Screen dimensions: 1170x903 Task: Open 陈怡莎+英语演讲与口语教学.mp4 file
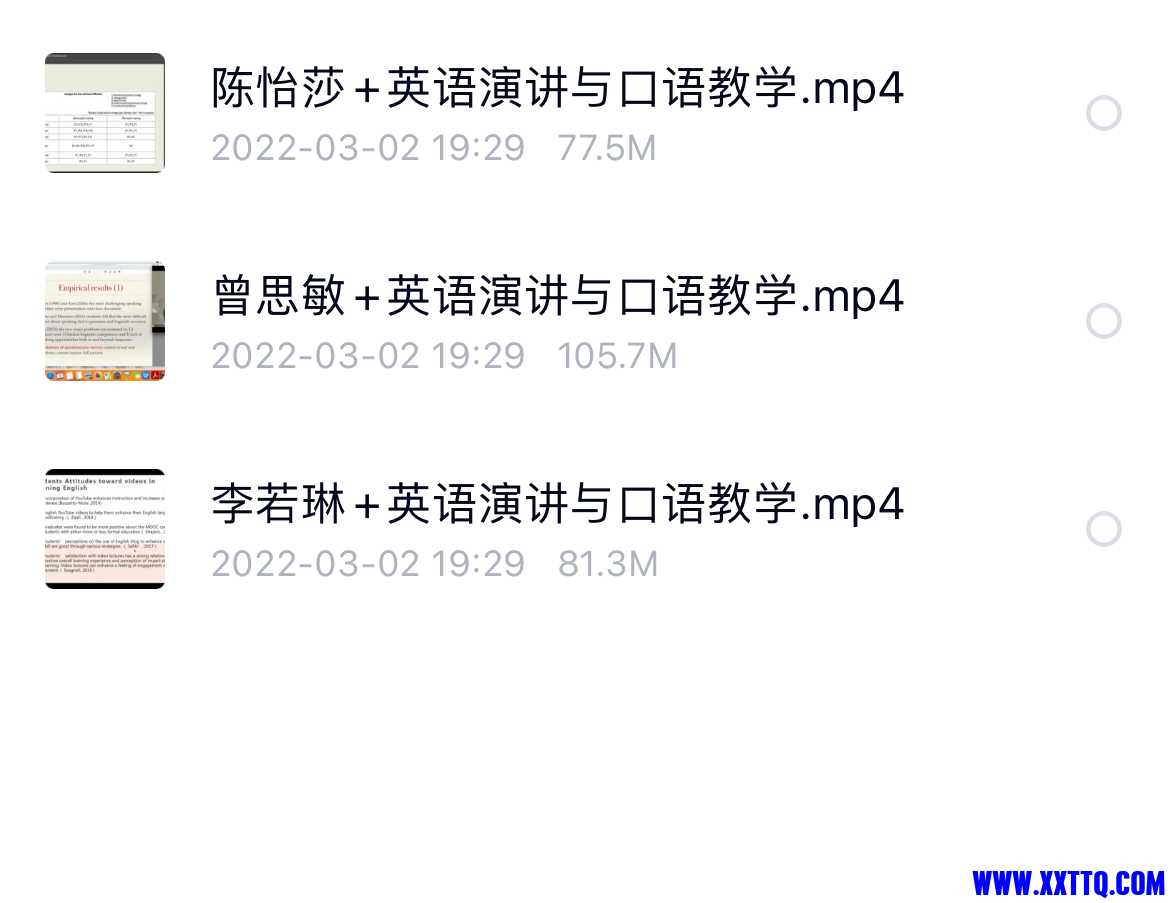[x=556, y=90]
